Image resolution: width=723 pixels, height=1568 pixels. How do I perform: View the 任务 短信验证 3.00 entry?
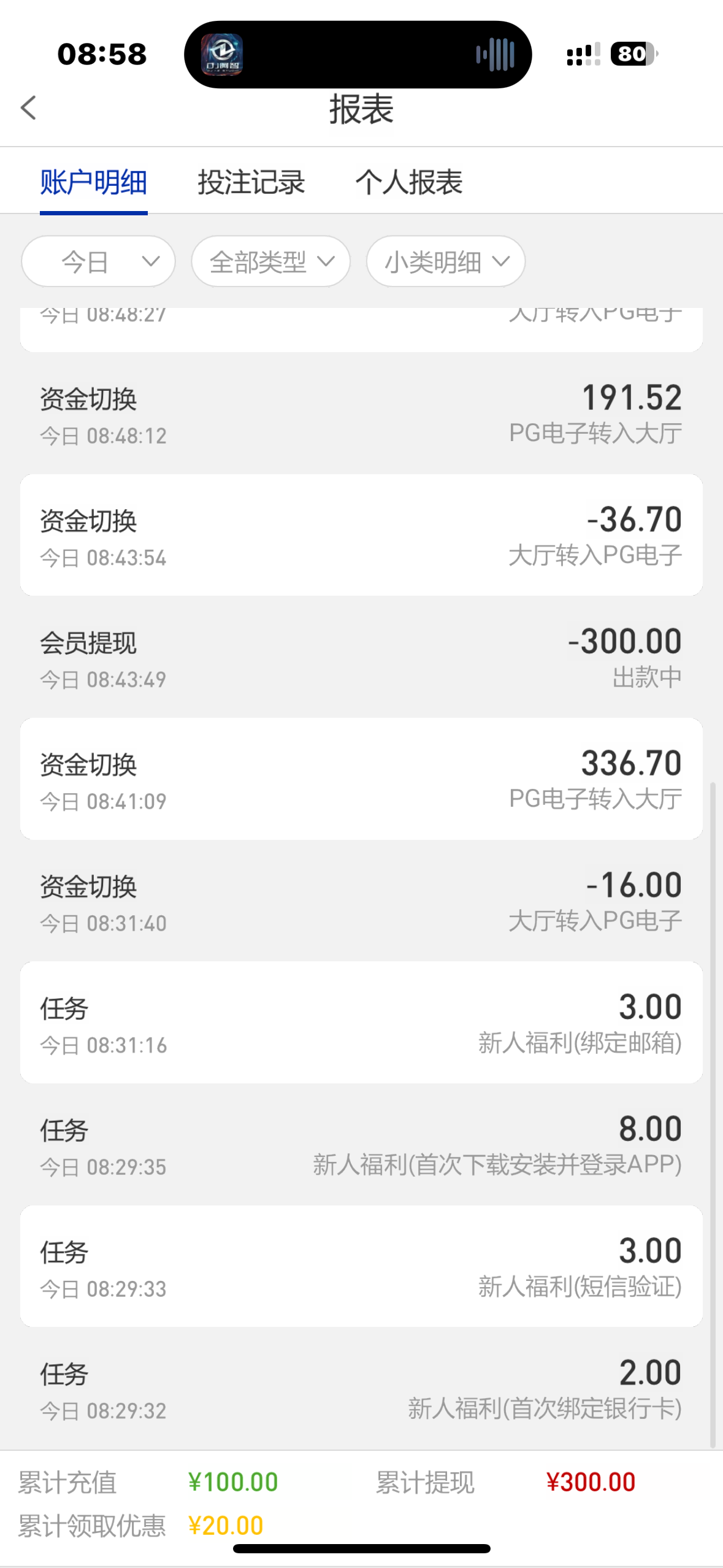(x=361, y=1266)
